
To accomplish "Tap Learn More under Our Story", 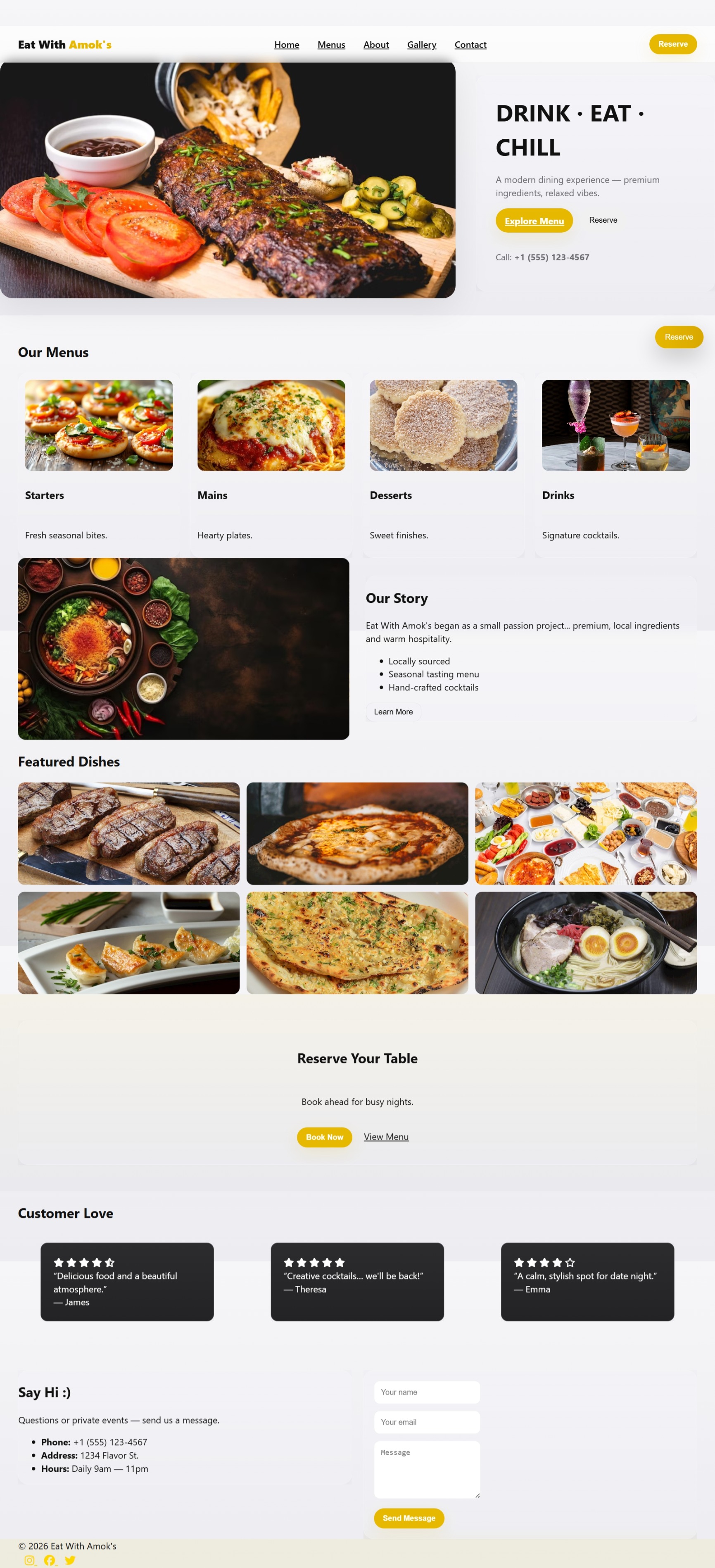I will (393, 711).
